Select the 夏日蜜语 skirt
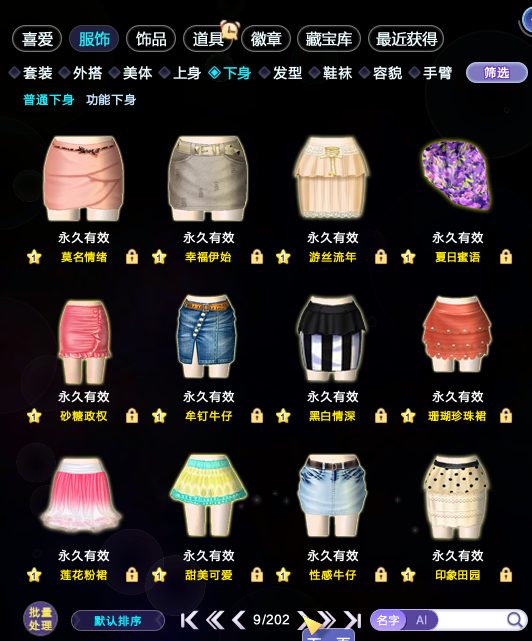 456,176
